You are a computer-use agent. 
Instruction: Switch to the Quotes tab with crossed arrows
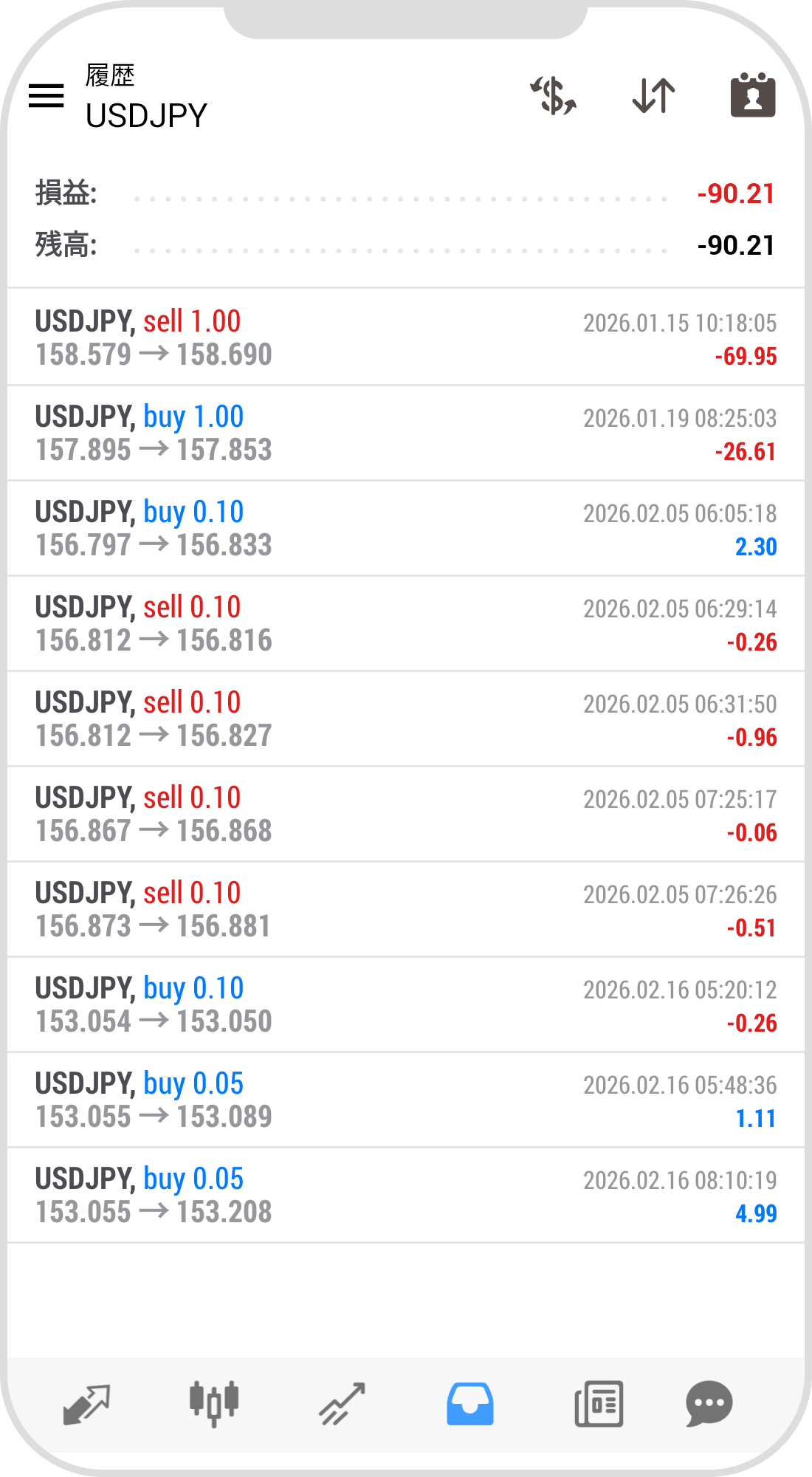point(86,1403)
